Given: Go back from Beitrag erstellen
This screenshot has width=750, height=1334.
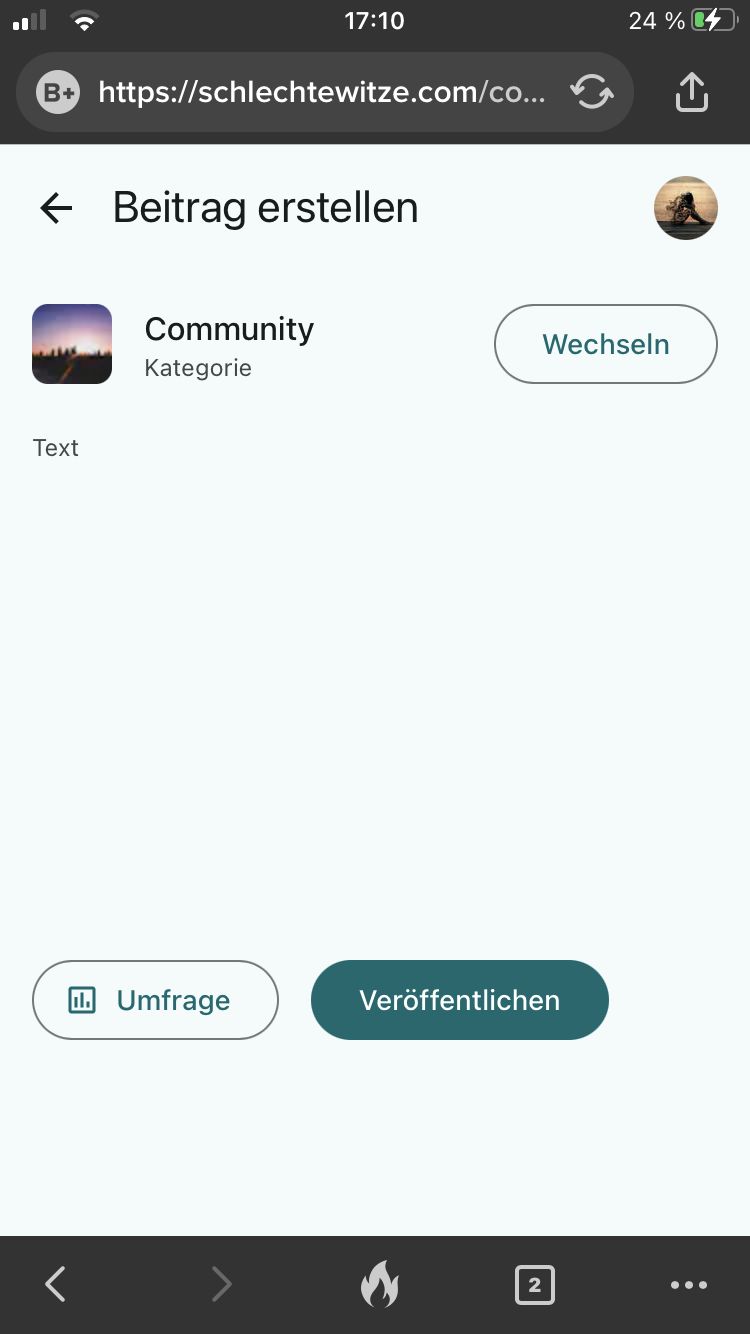Looking at the screenshot, I should (x=56, y=208).
